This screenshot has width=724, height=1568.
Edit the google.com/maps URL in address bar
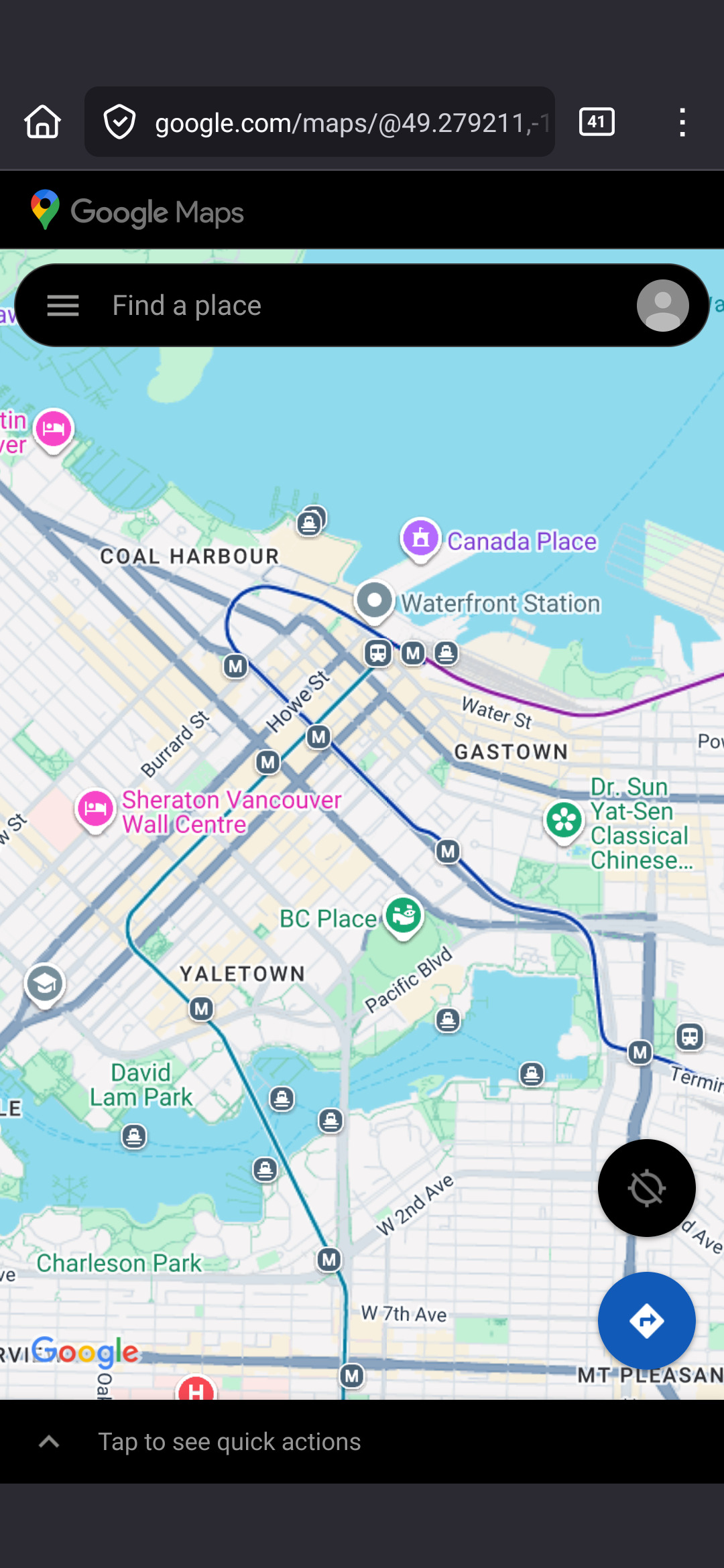349,123
